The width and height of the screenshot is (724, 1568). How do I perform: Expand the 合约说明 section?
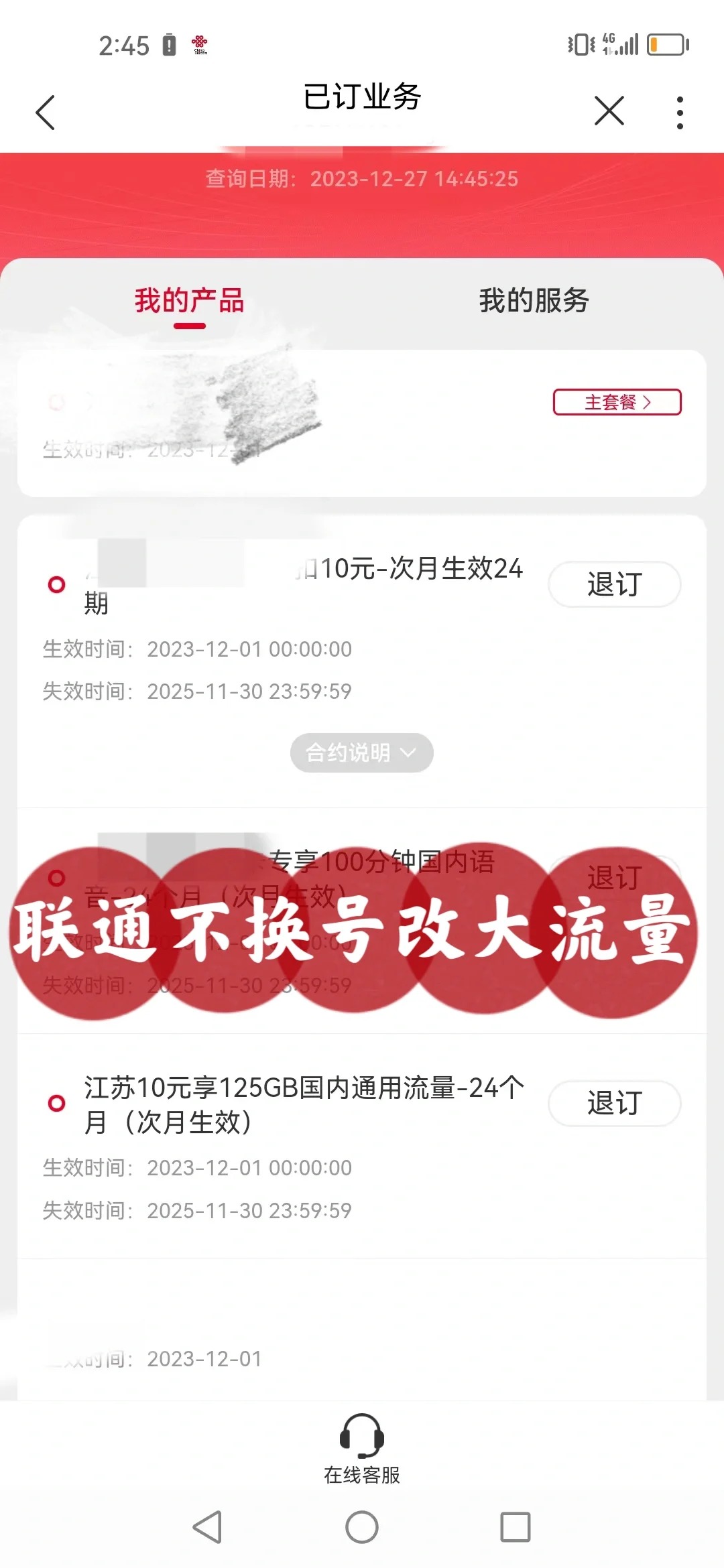pos(361,753)
